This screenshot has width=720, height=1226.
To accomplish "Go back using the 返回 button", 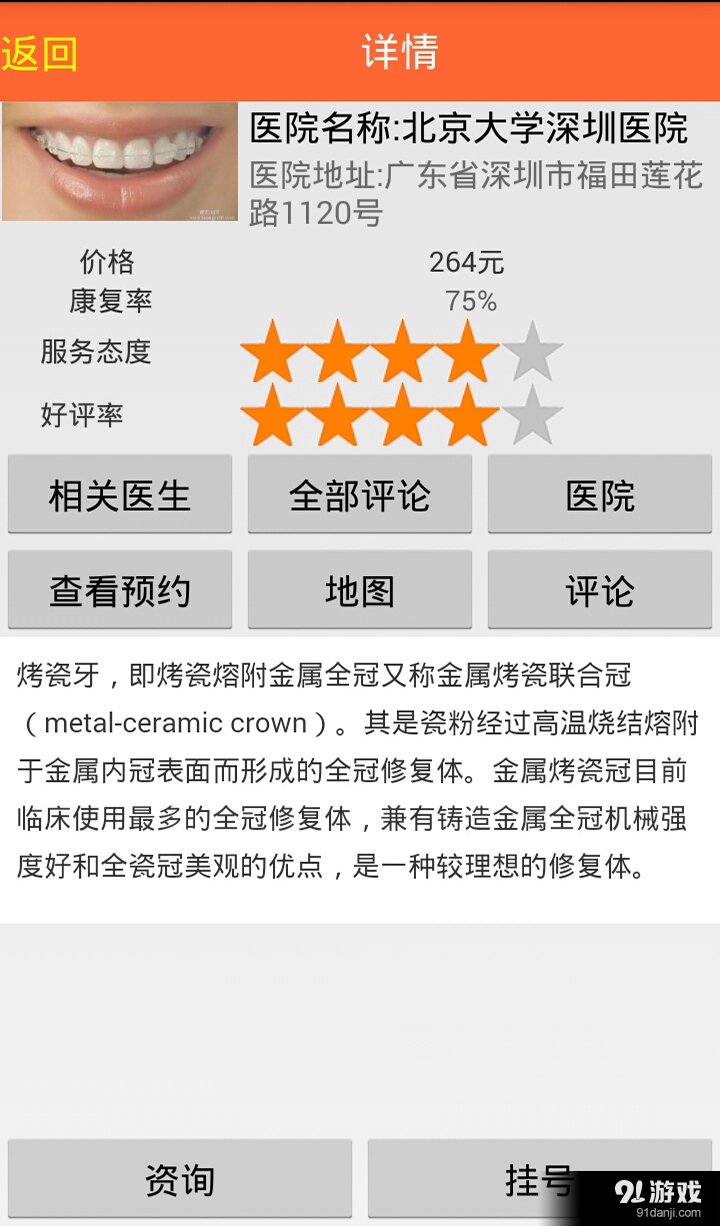I will point(40,52).
